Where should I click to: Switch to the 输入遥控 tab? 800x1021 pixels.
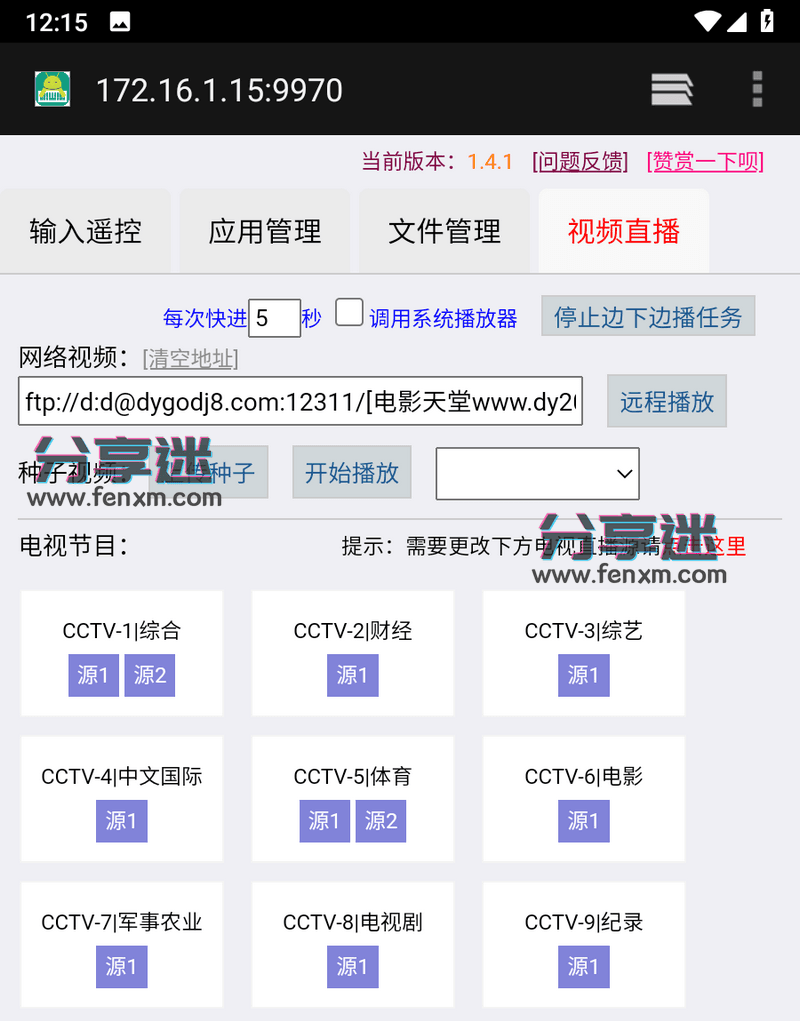click(85, 232)
